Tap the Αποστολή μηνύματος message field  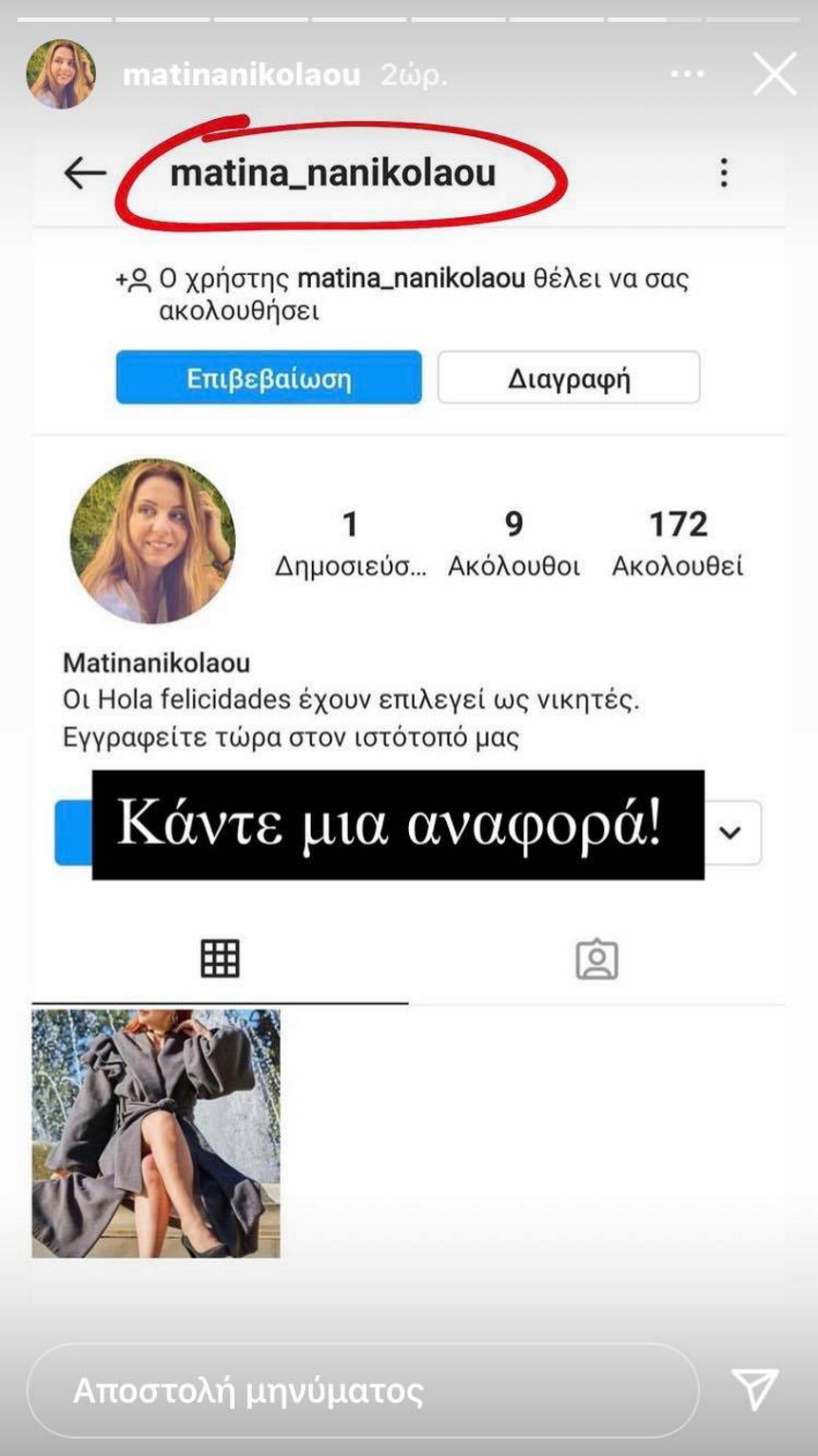pos(361,1390)
